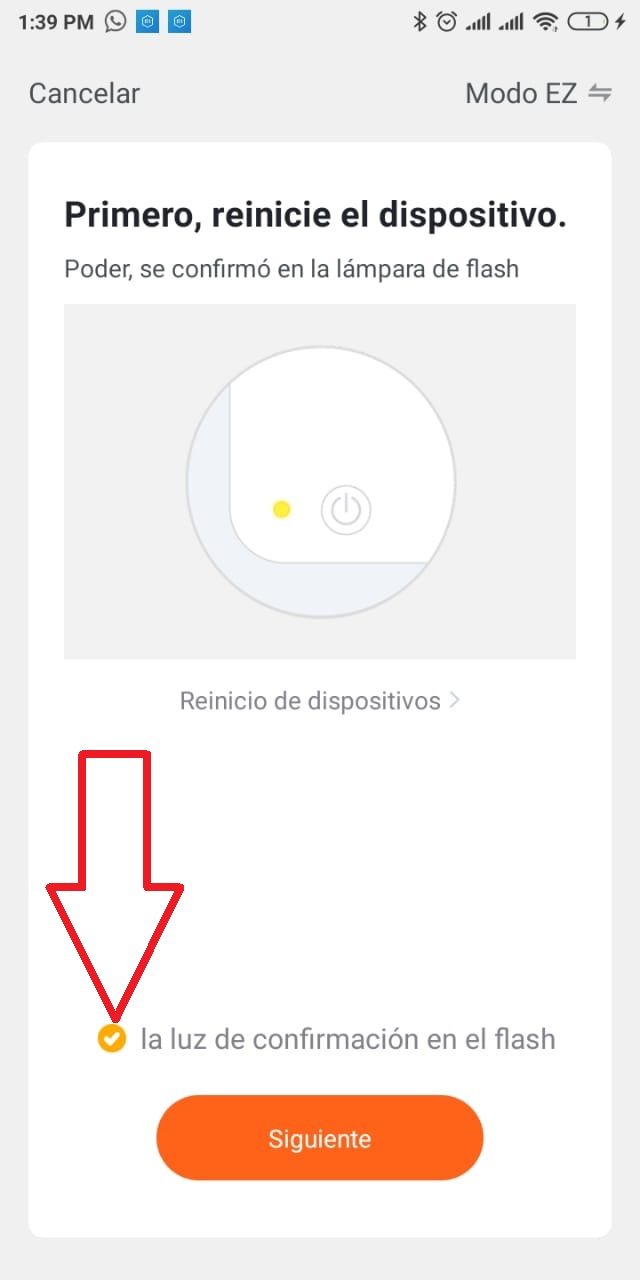
Task: Tap Cancelar to exit device setup
Action: [84, 94]
